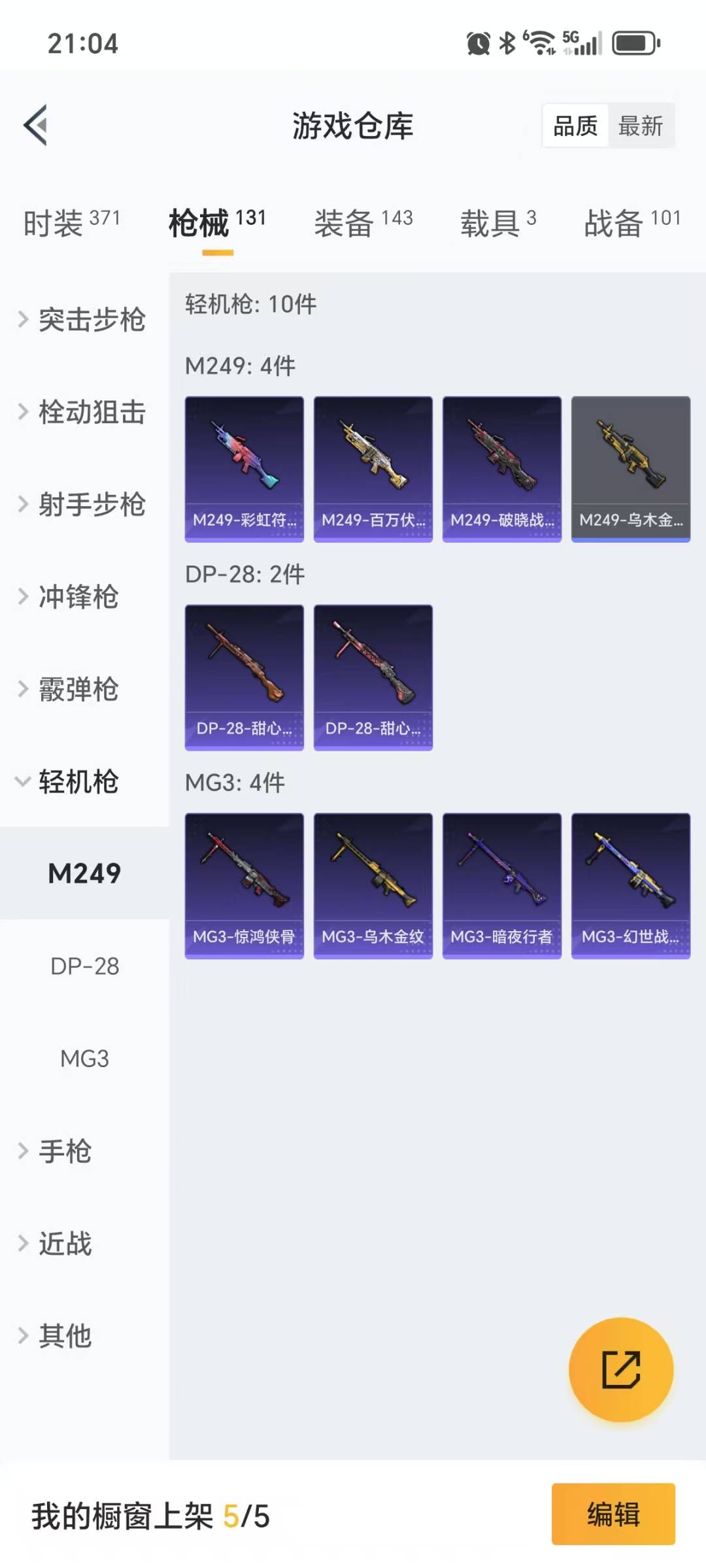Select MG3 in the side list
This screenshot has height=1568, width=706.
coord(85,1058)
